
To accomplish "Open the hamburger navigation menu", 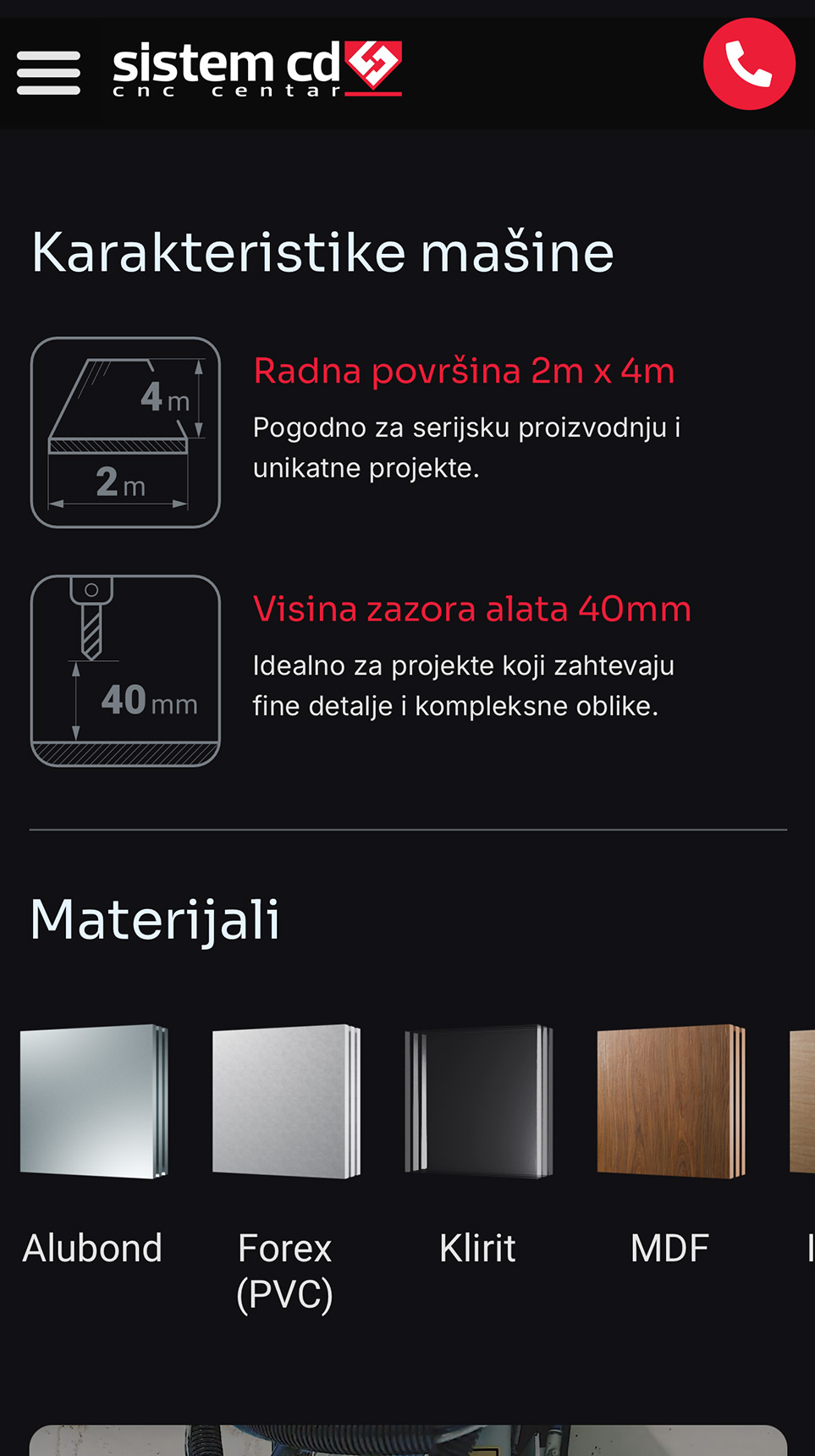I will click(48, 72).
